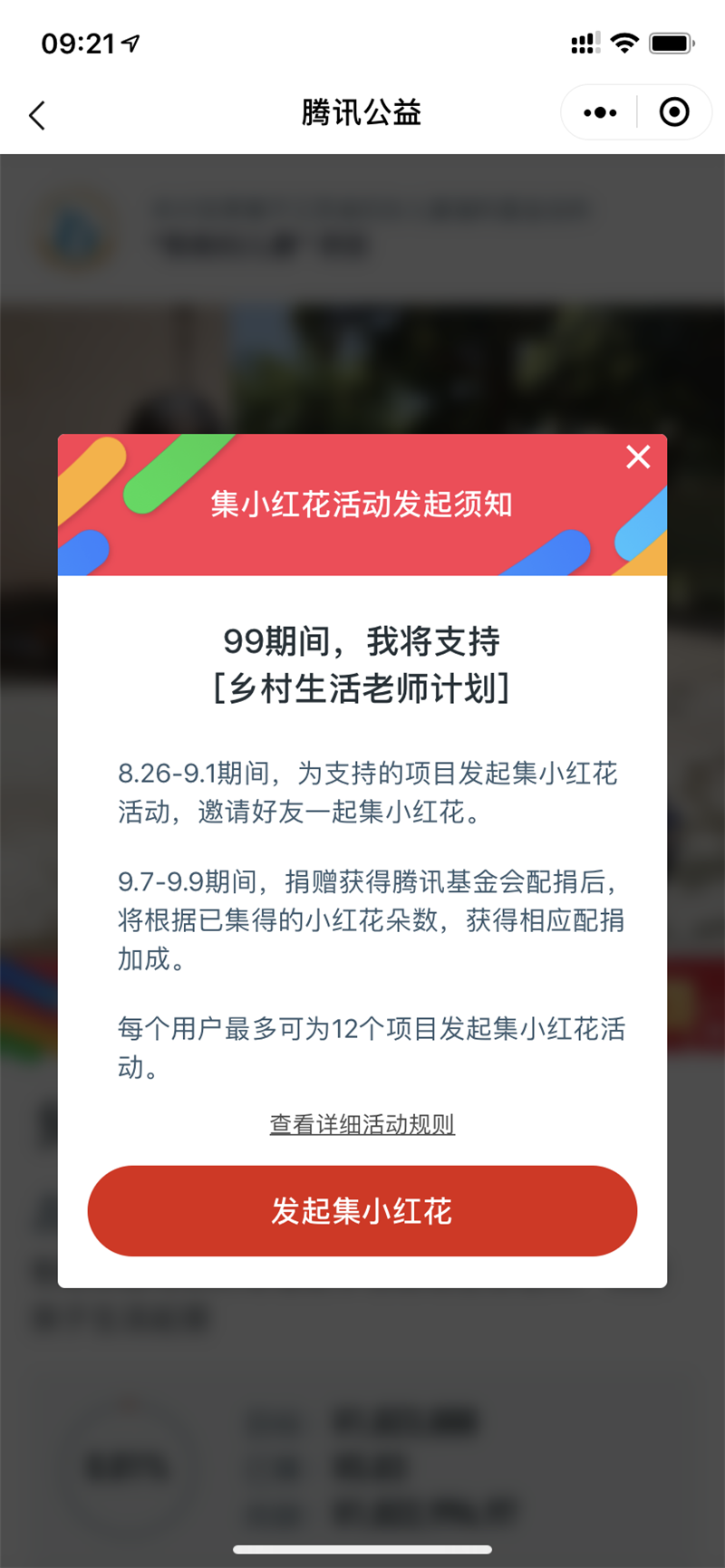Close the 集小红花活动发起须知 dialog
Screen dimensions: 725x1568
pyautogui.click(x=638, y=457)
